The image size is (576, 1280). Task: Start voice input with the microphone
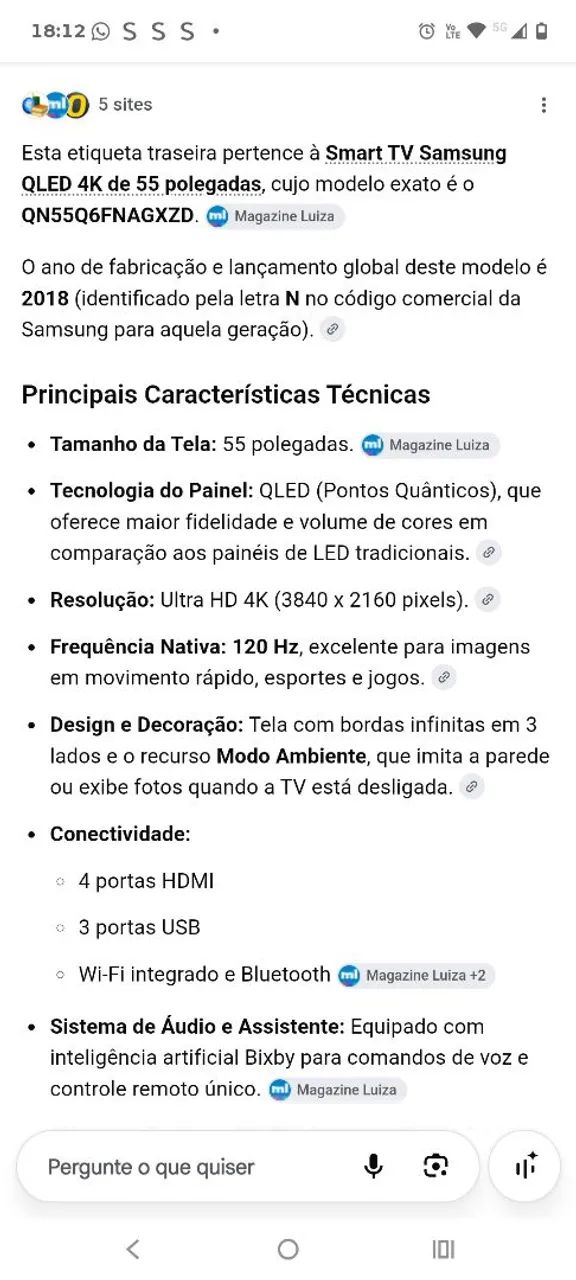pyautogui.click(x=373, y=1166)
